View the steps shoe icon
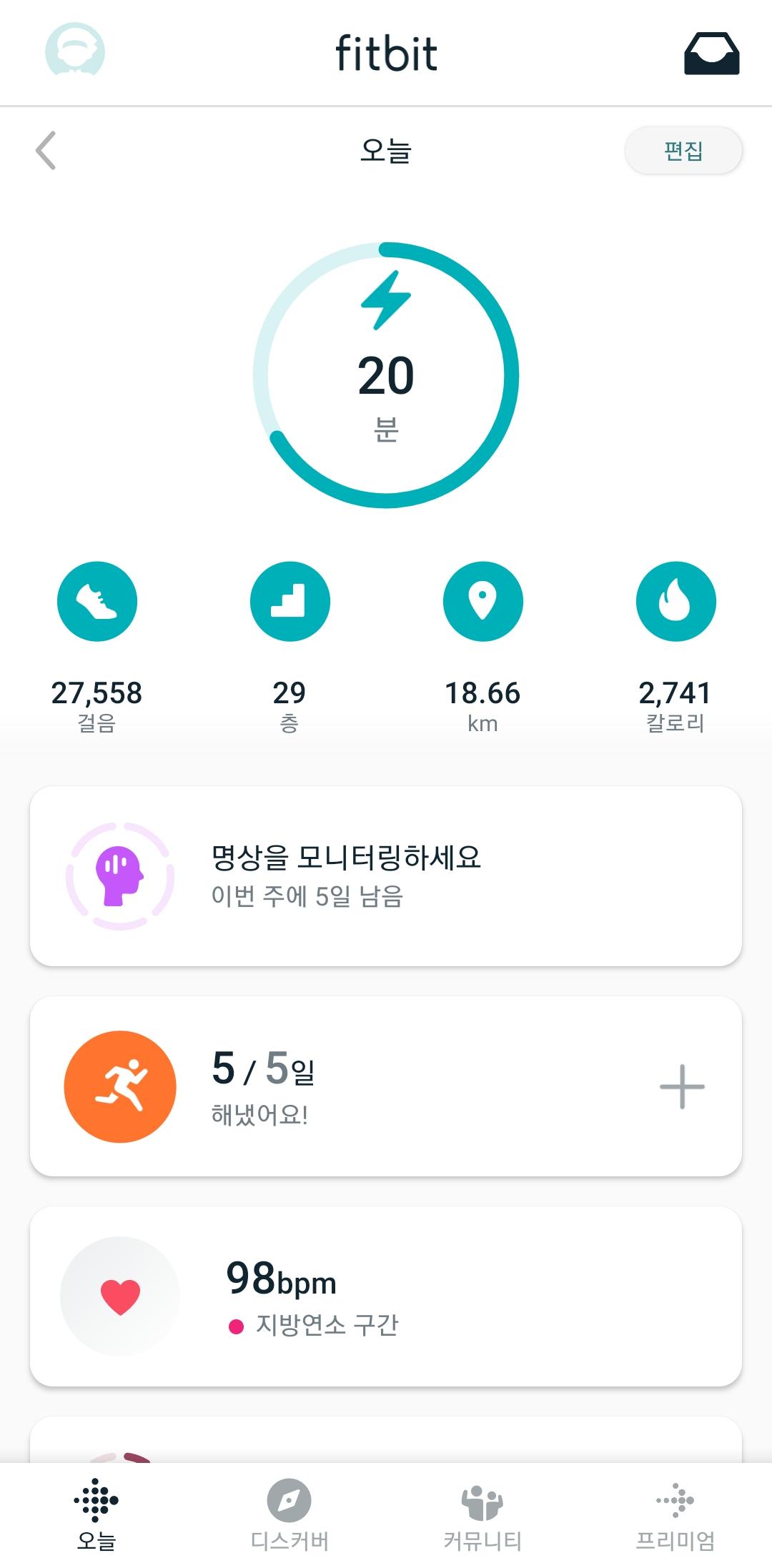Screen dimensions: 772x1568 coord(97,601)
